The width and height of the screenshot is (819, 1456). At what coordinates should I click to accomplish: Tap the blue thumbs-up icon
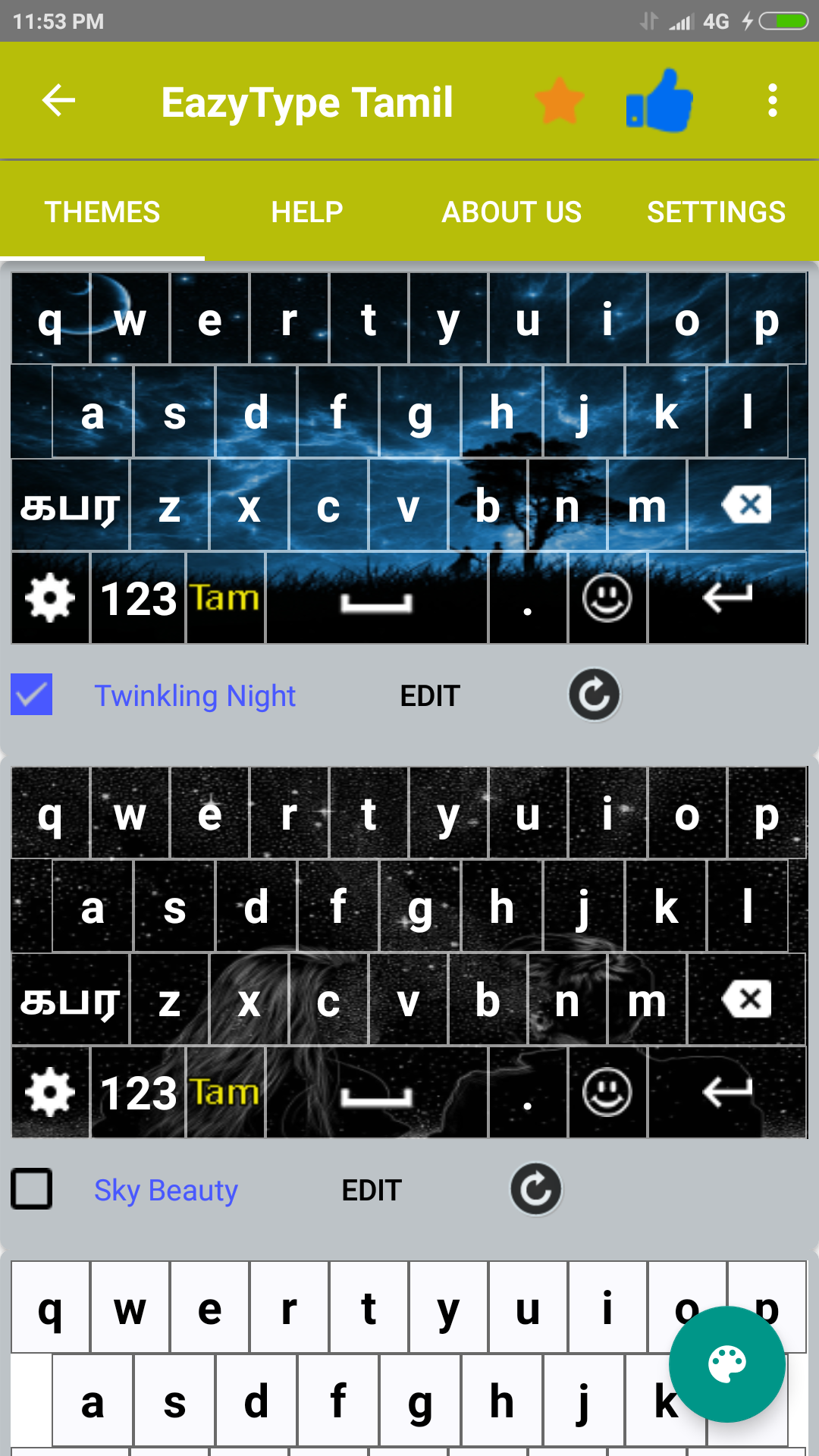tap(659, 101)
